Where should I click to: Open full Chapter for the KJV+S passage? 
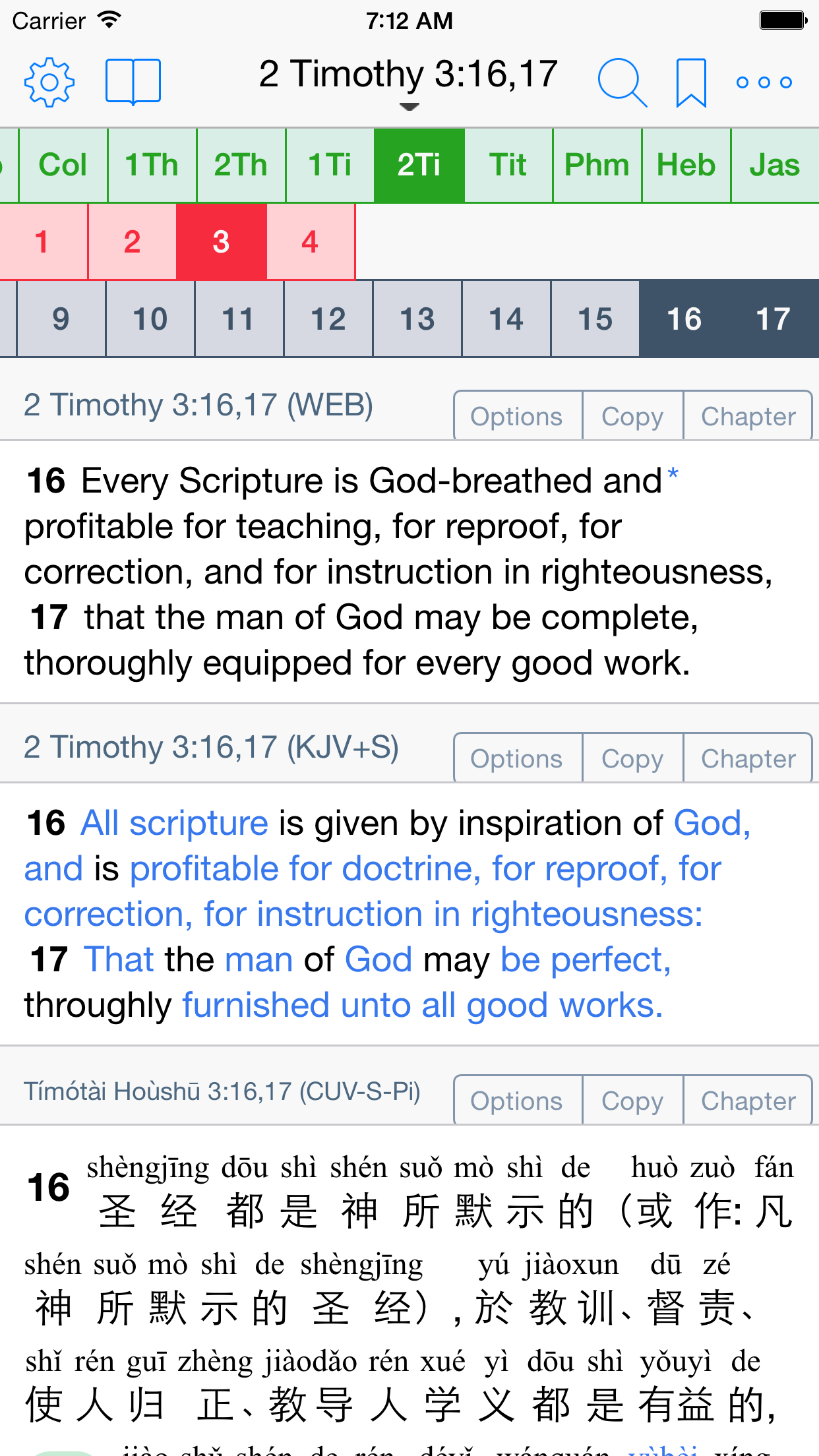748,758
